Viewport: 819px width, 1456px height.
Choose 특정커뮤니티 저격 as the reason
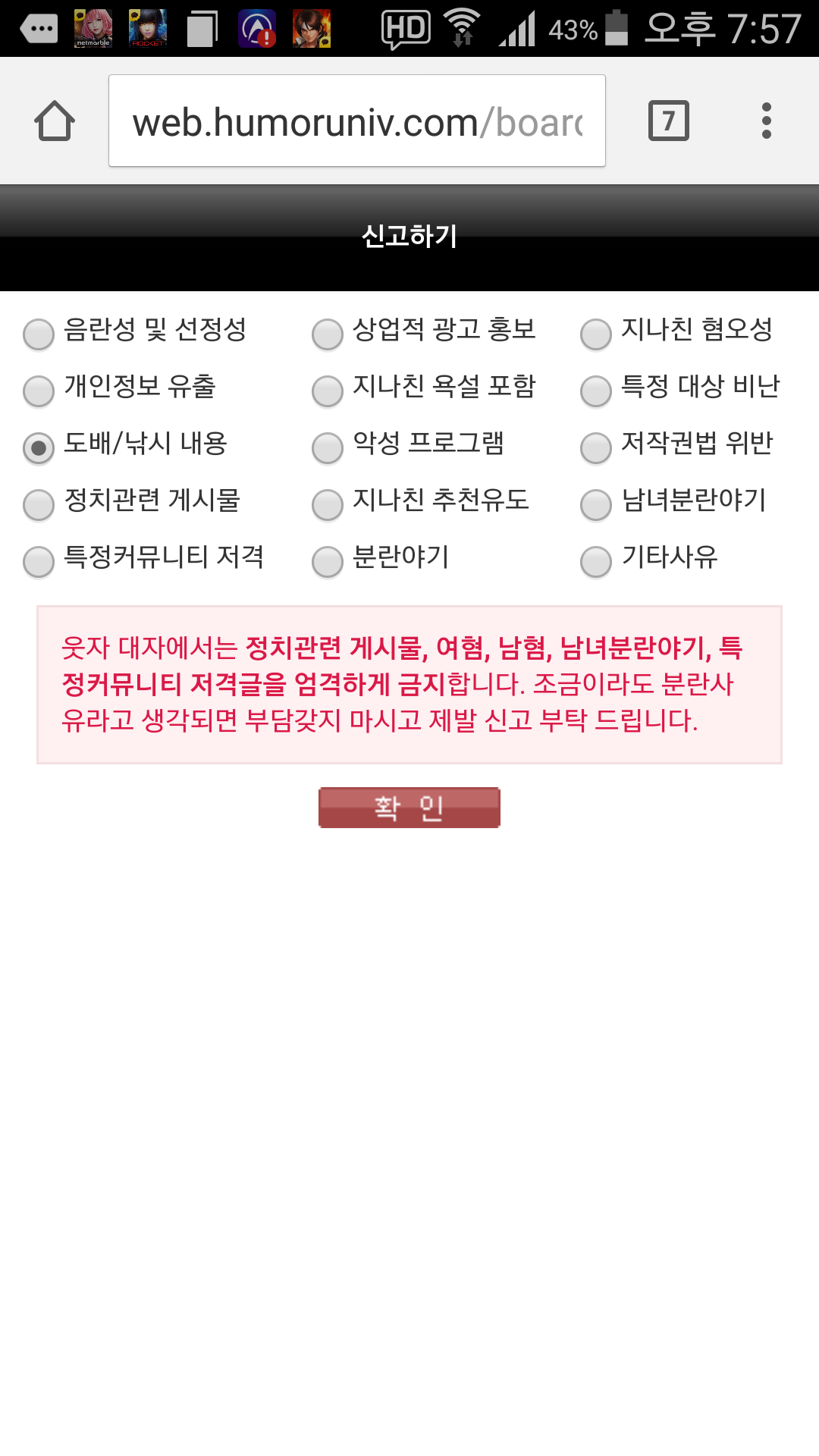point(39,561)
